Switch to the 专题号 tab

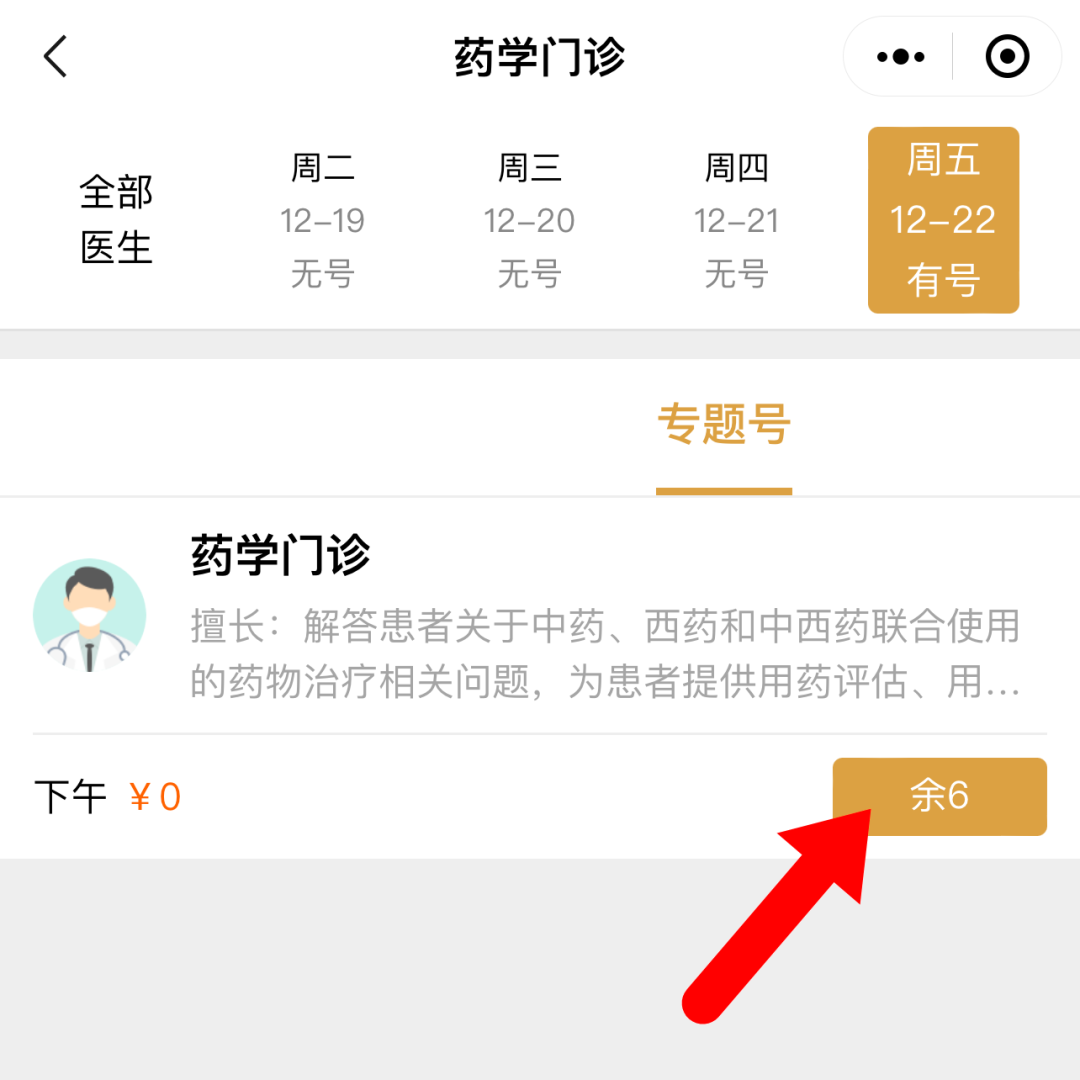pyautogui.click(x=724, y=425)
